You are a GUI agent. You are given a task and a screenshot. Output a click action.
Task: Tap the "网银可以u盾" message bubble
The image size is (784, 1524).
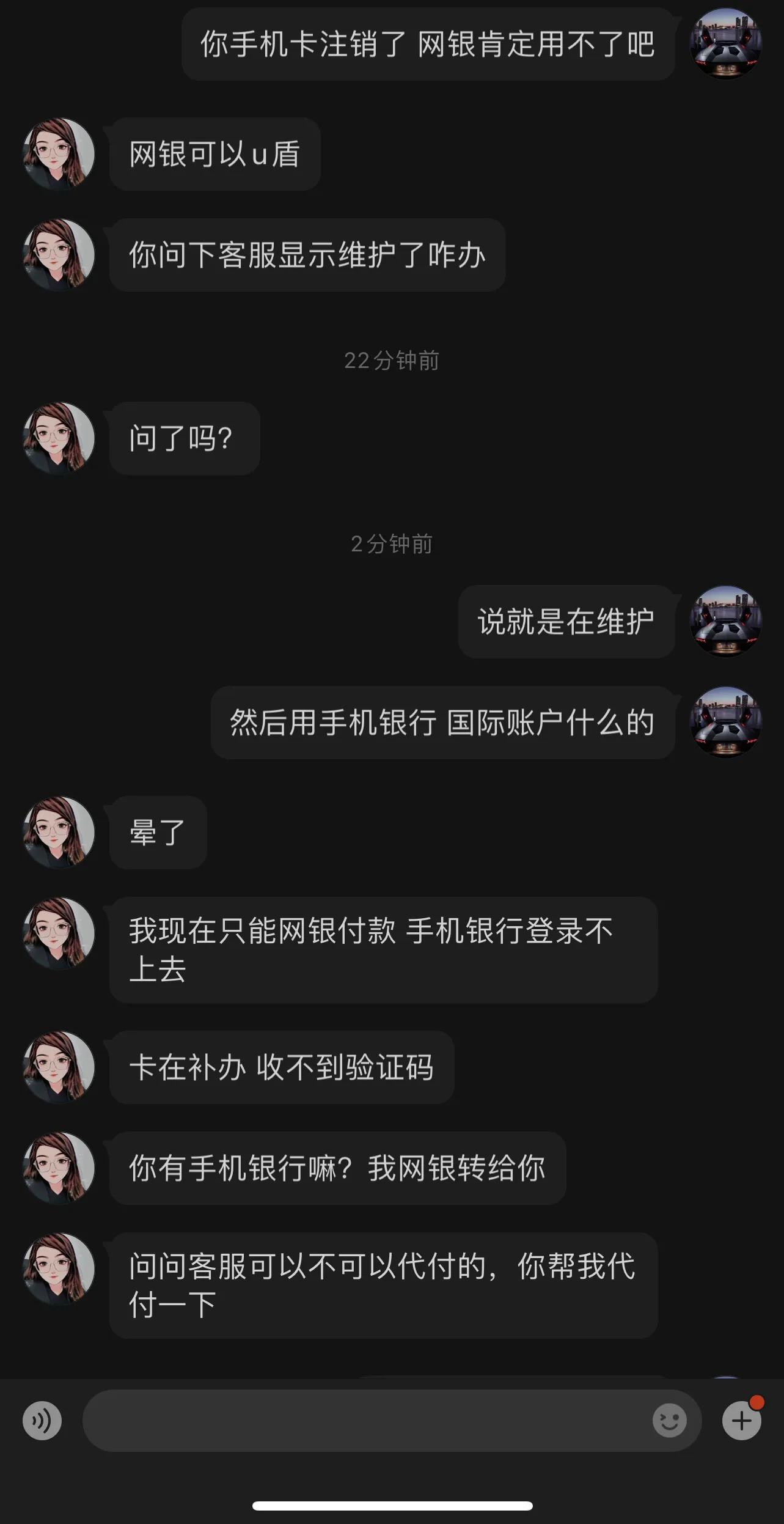click(214, 154)
